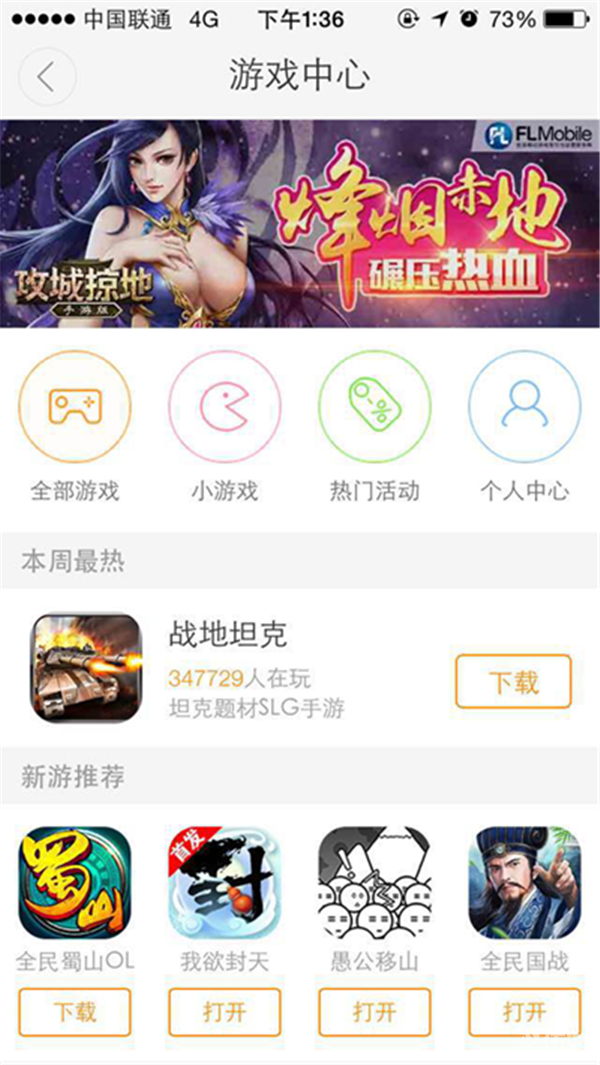Open 热门活动 section

(374, 407)
